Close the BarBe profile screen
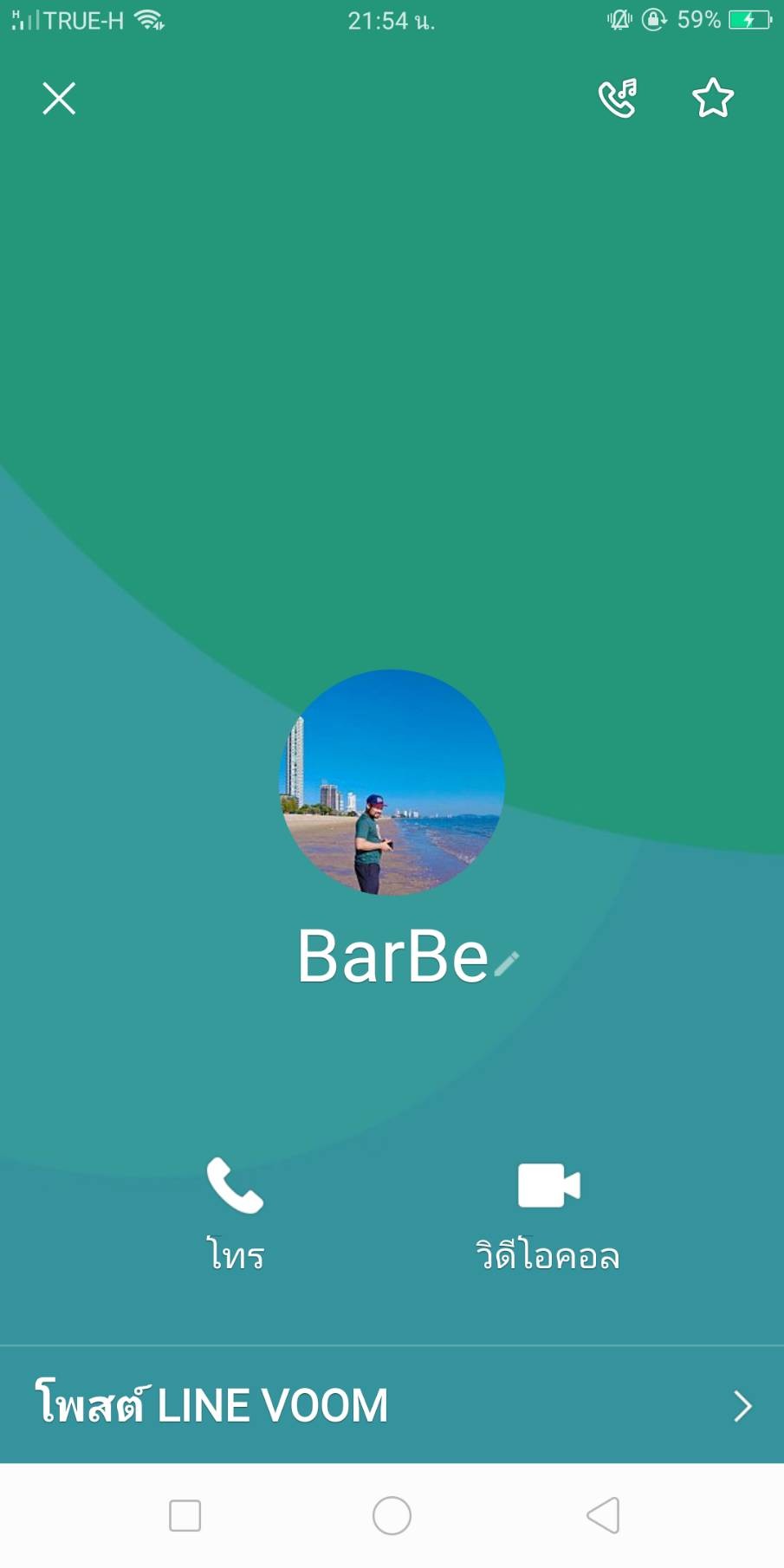Viewport: 784px width, 1568px height. pos(59,98)
